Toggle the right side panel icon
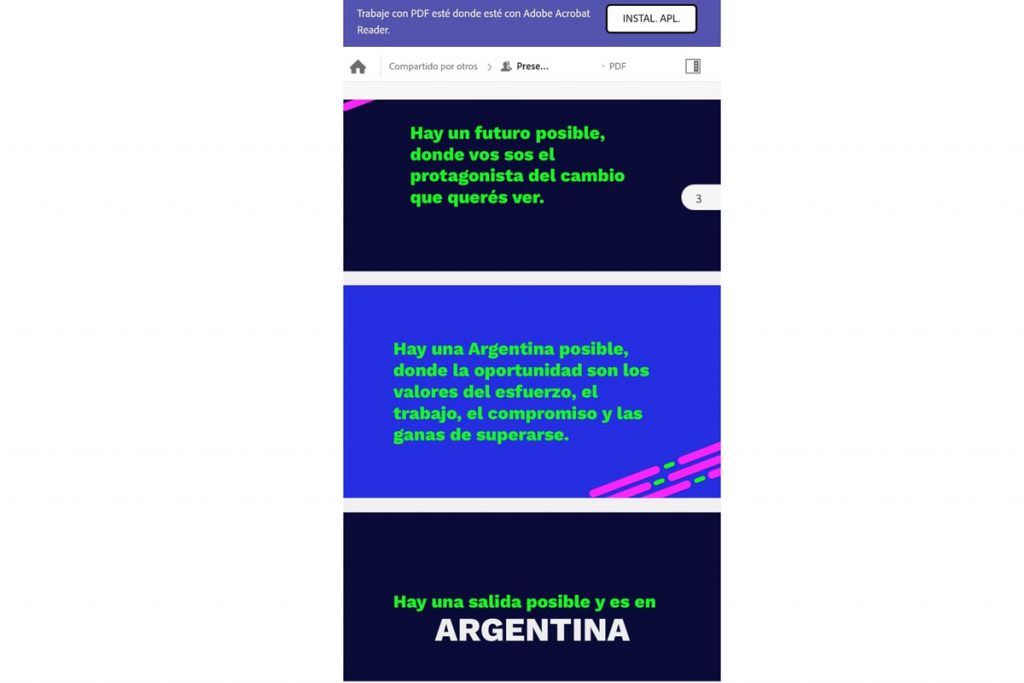 coord(693,66)
